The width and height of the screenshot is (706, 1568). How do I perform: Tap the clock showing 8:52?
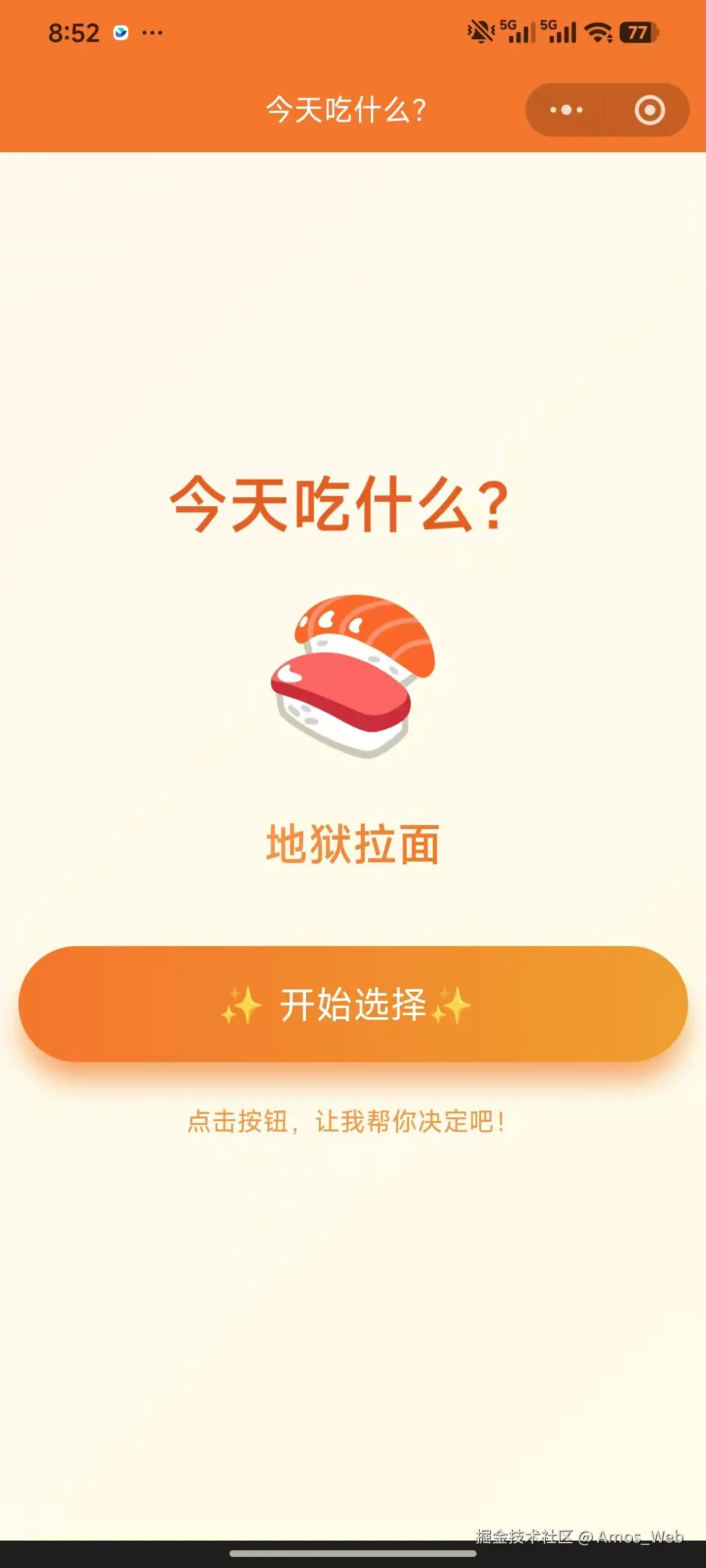(x=75, y=31)
